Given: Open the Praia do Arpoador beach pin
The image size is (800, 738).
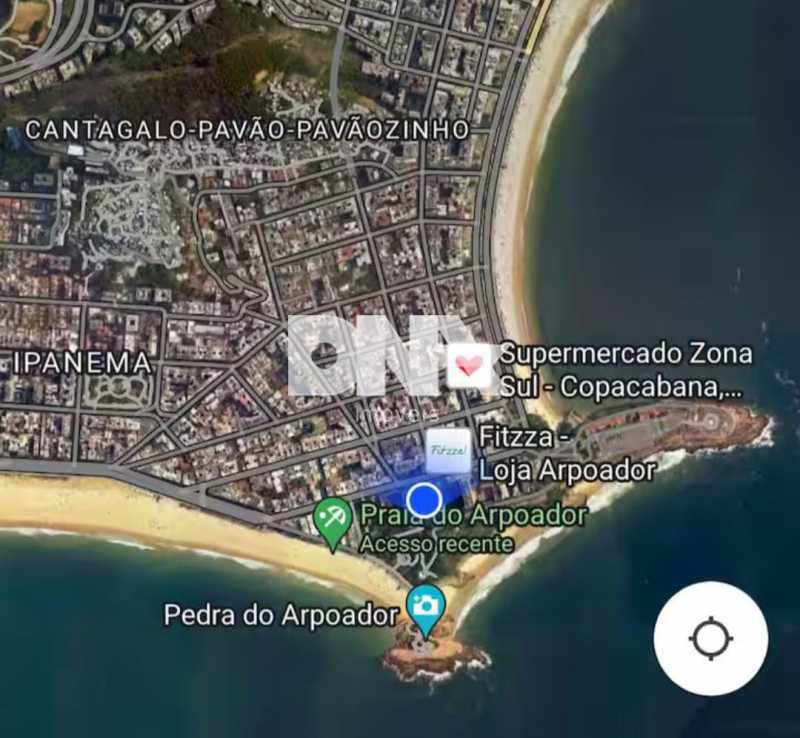Looking at the screenshot, I should tap(331, 521).
